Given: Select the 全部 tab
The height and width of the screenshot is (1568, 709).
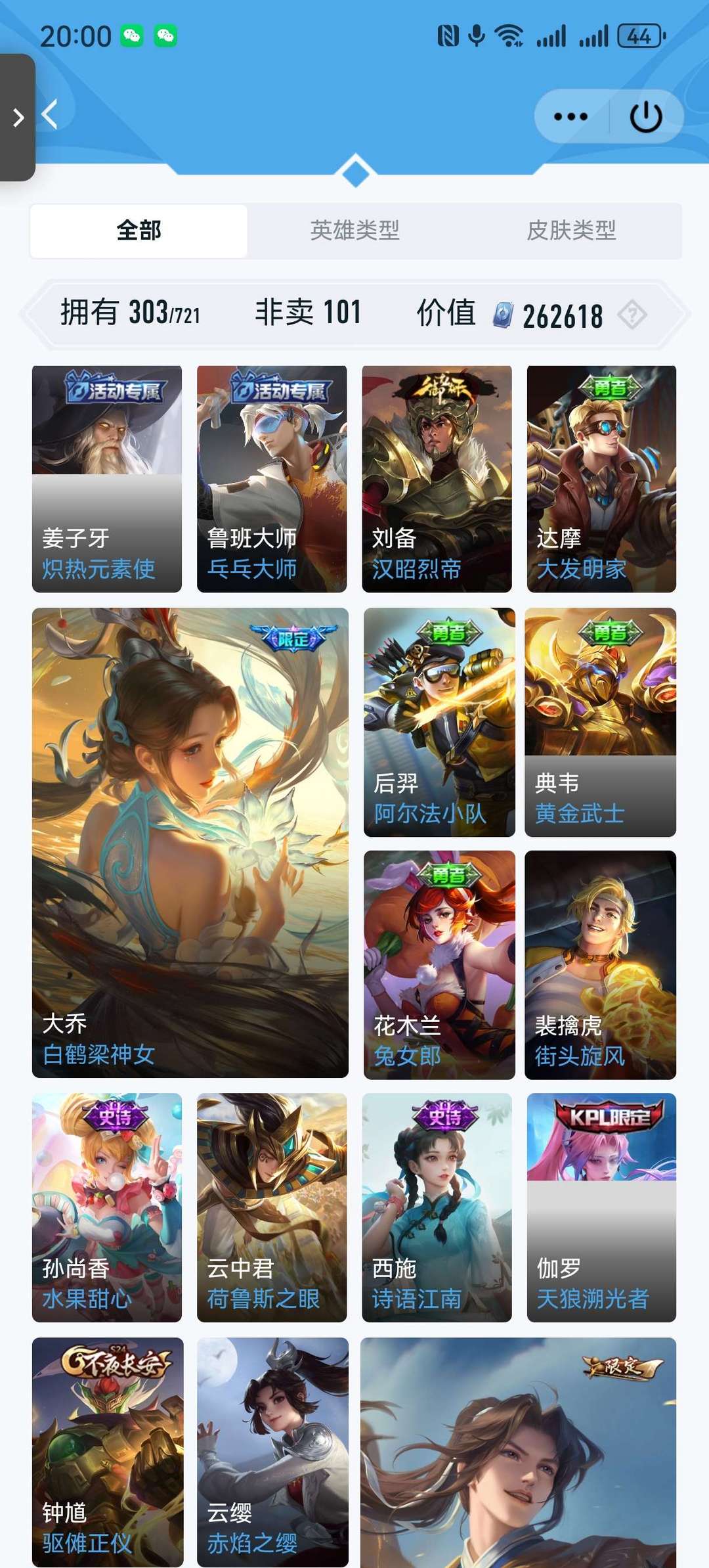Looking at the screenshot, I should pos(139,231).
